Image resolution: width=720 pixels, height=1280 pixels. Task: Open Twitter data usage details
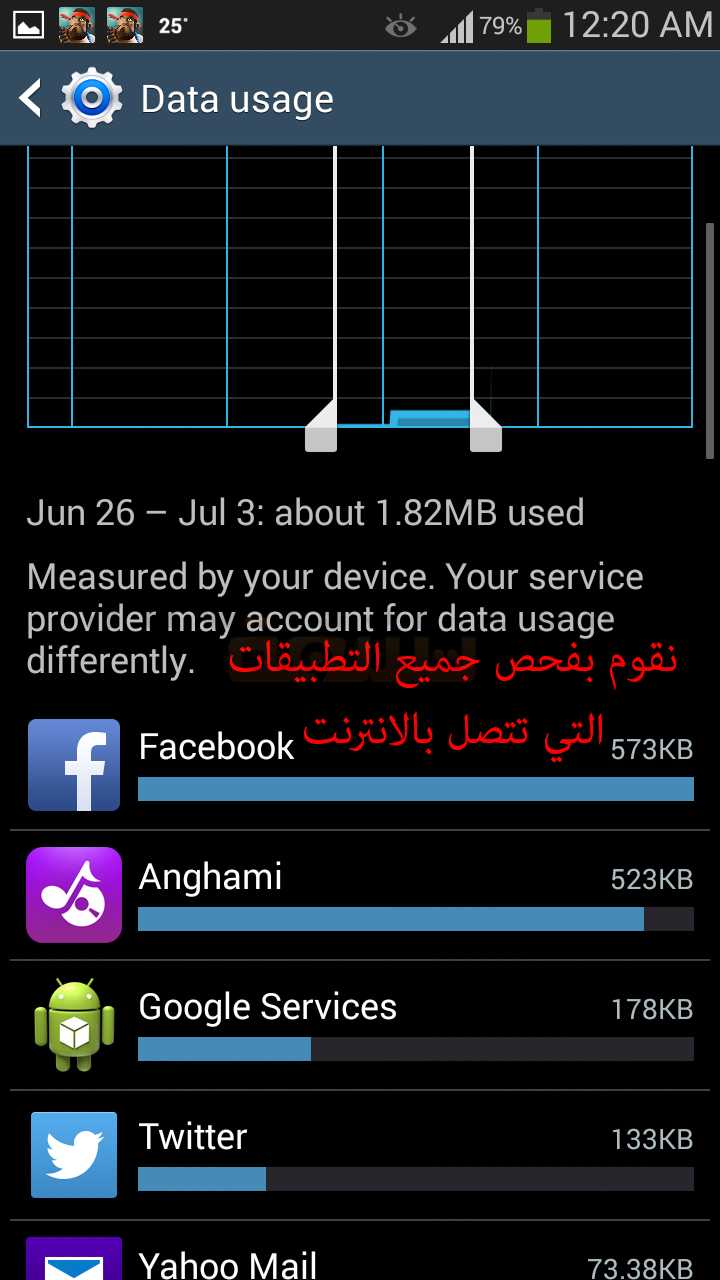point(360,1155)
